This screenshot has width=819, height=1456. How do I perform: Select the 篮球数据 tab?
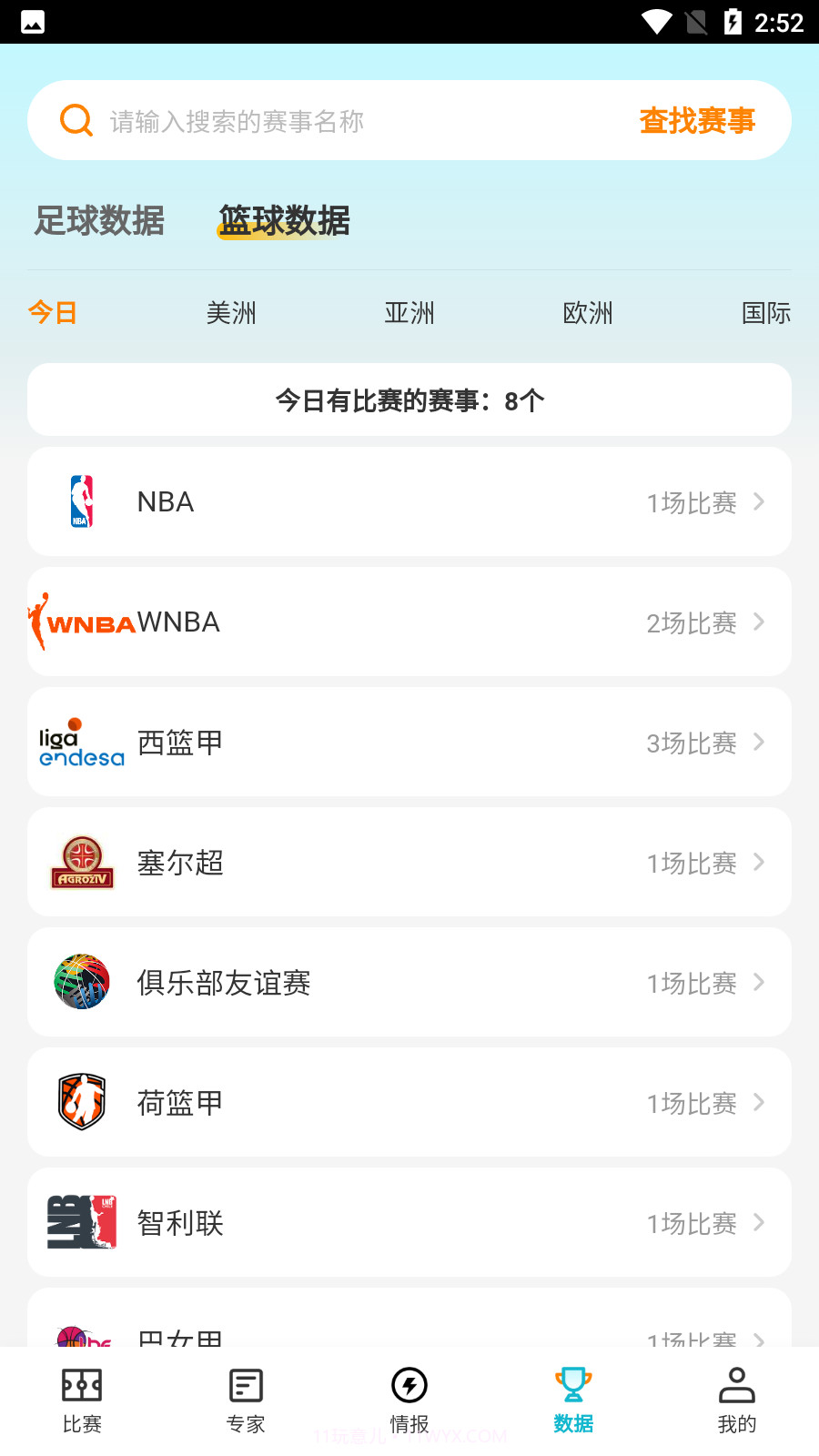point(283,221)
